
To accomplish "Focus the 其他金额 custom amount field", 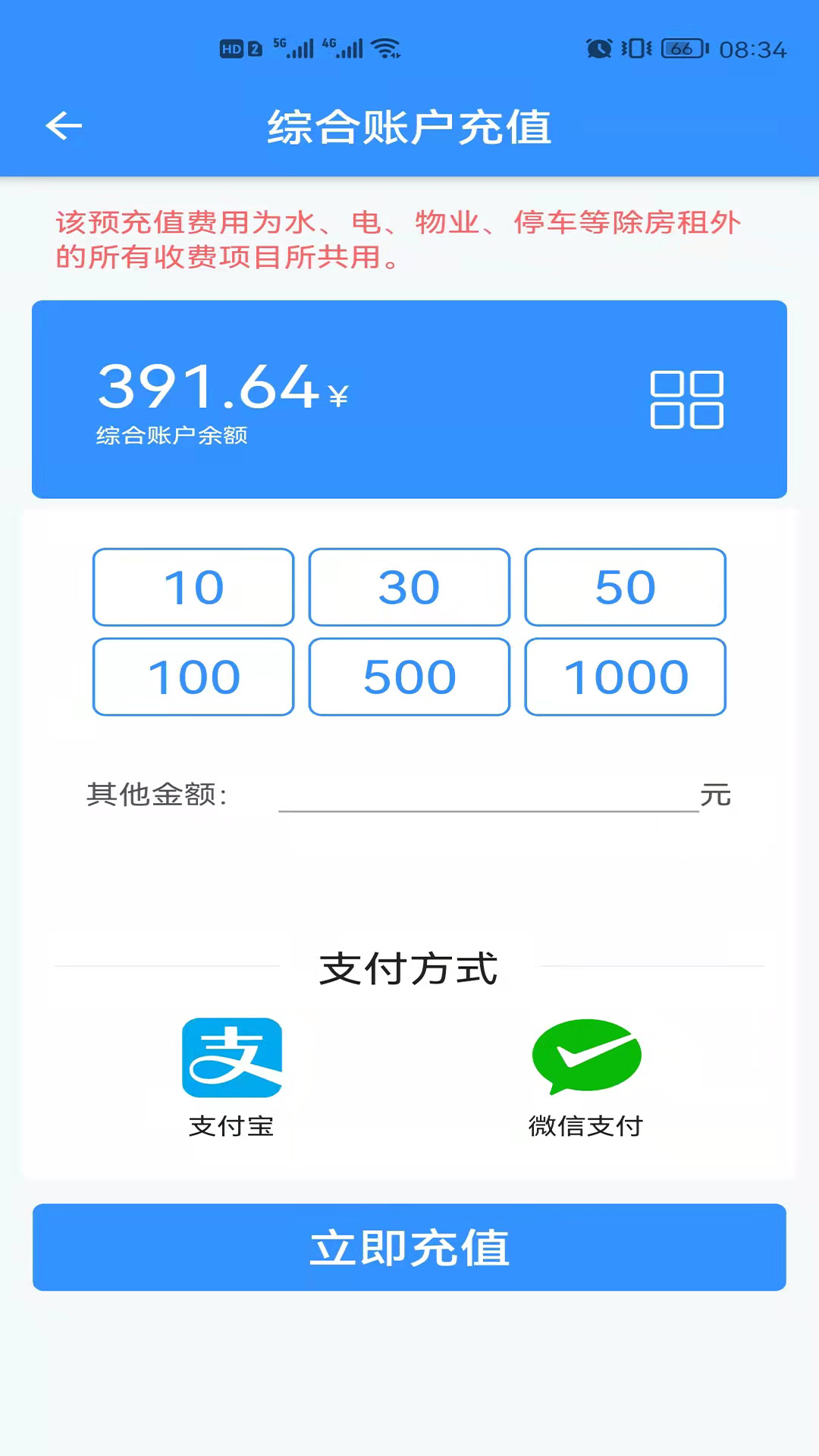I will pyautogui.click(x=488, y=795).
